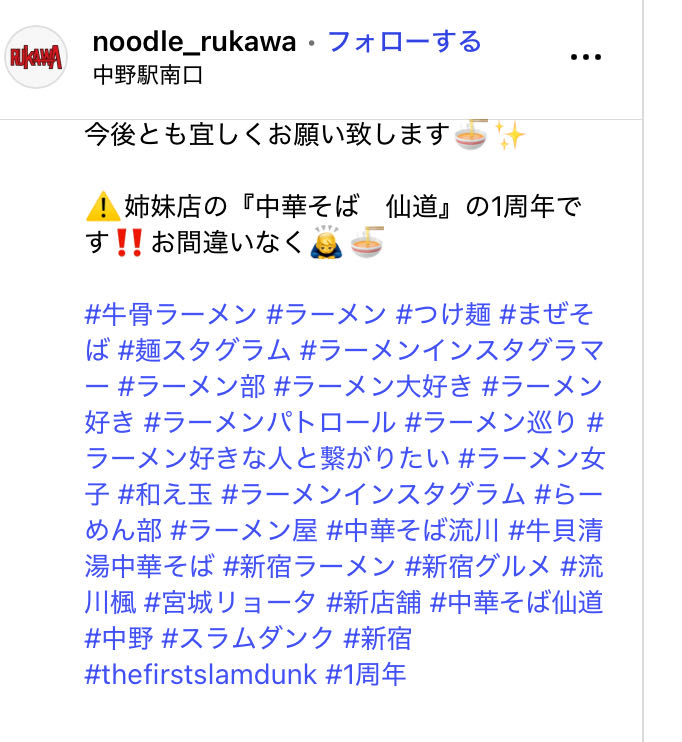The image size is (682, 742).
Task: Open hashtag #和え玉
Action: click(165, 495)
